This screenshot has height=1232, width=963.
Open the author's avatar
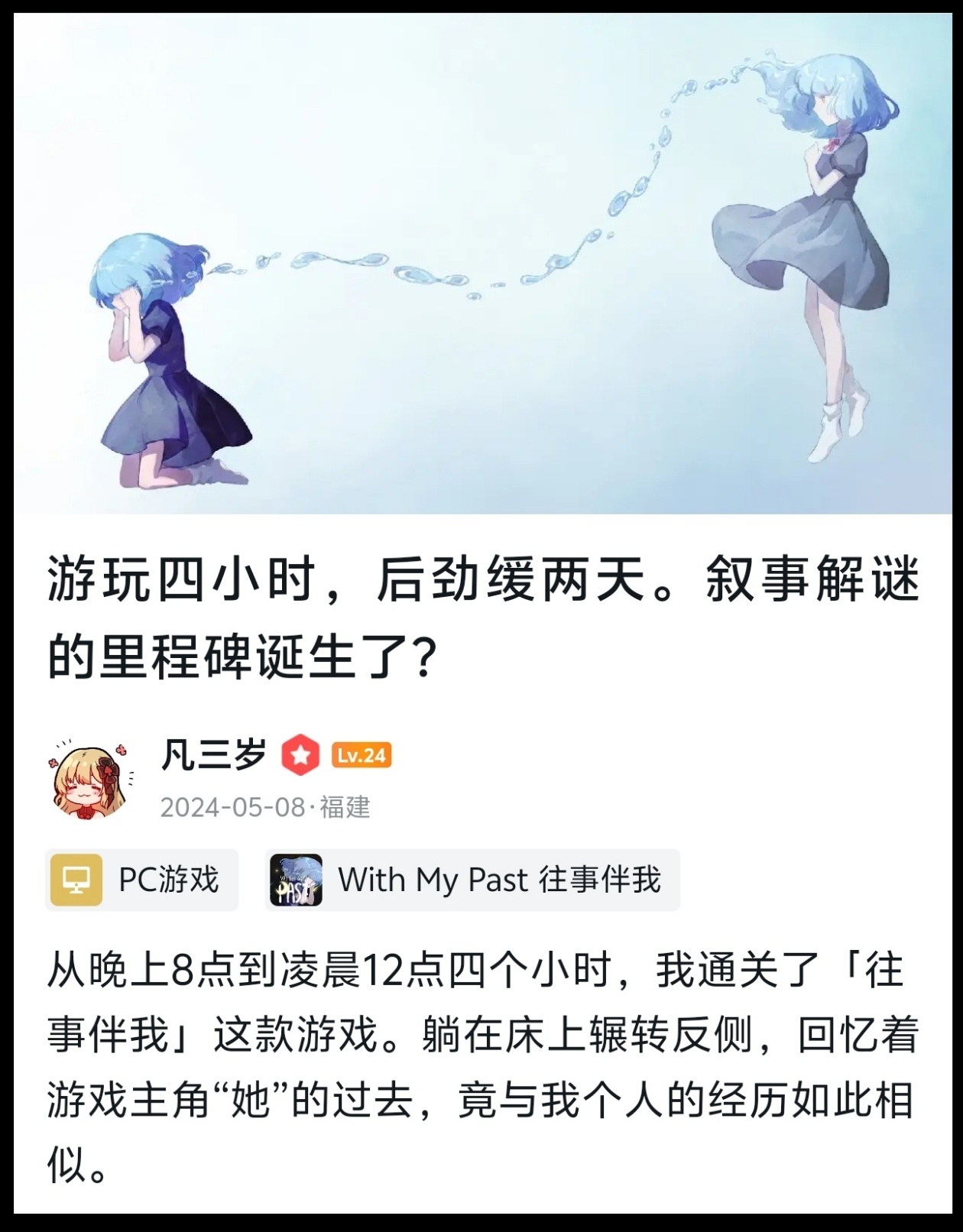(x=88, y=779)
